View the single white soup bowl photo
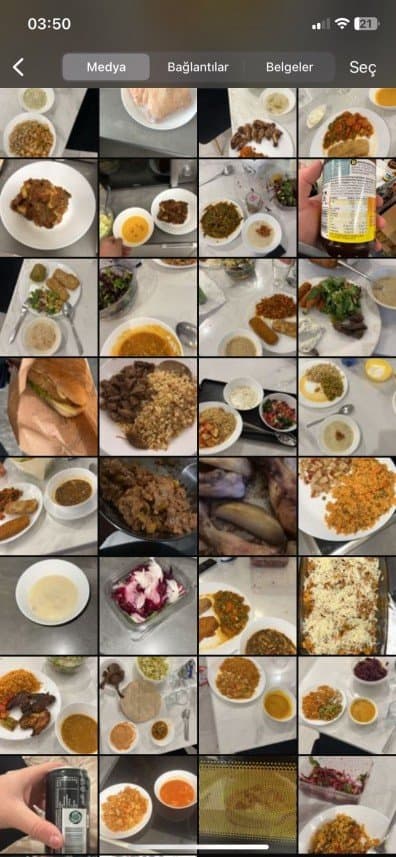396x857 pixels. click(x=49, y=606)
